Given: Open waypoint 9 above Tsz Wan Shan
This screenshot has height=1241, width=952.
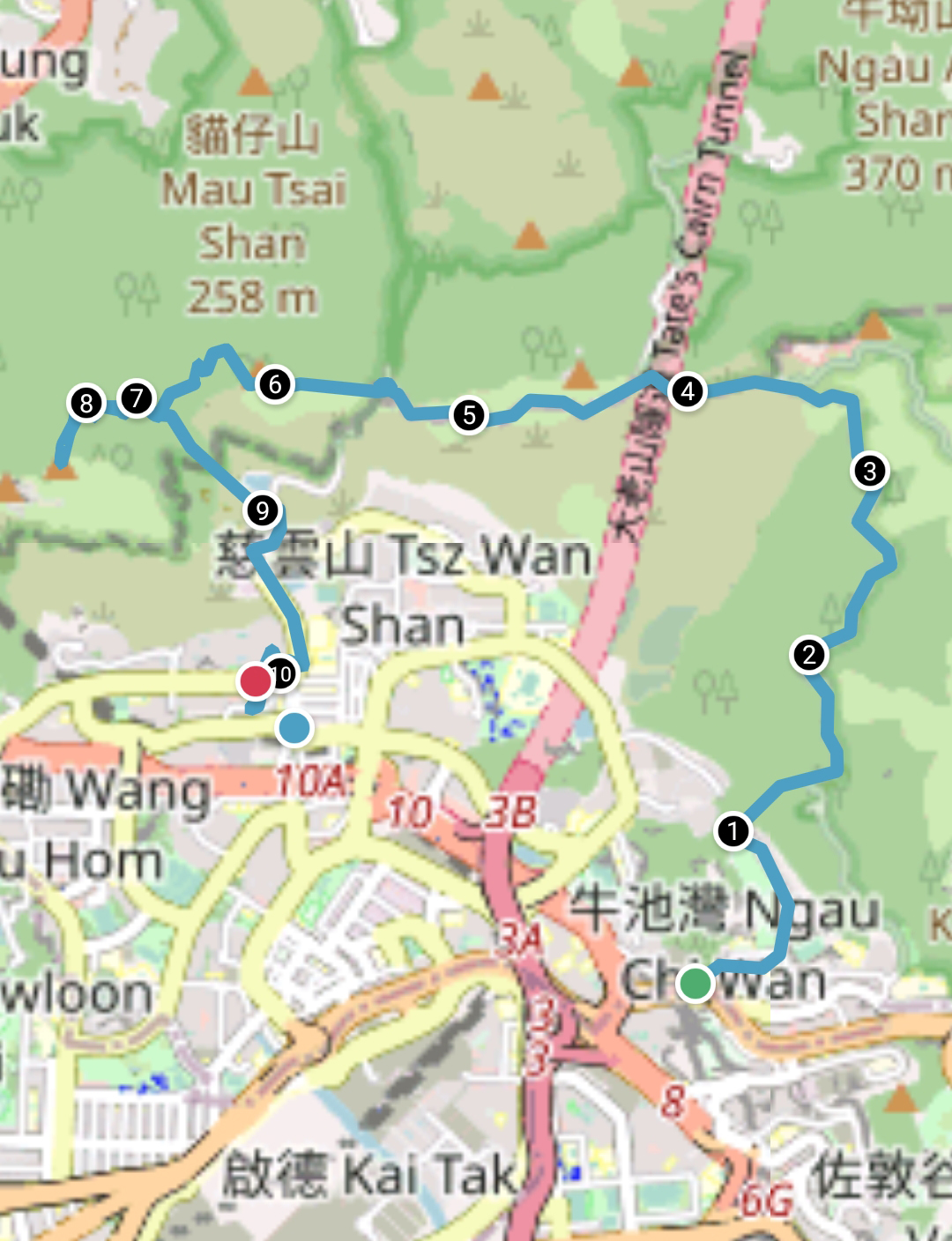Looking at the screenshot, I should pyautogui.click(x=262, y=510).
